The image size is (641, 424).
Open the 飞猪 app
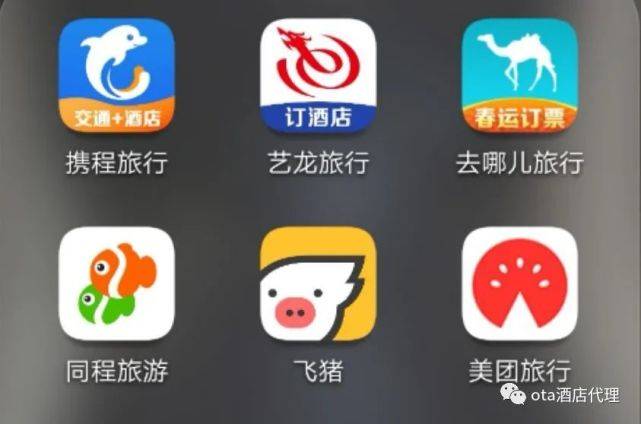tap(318, 284)
